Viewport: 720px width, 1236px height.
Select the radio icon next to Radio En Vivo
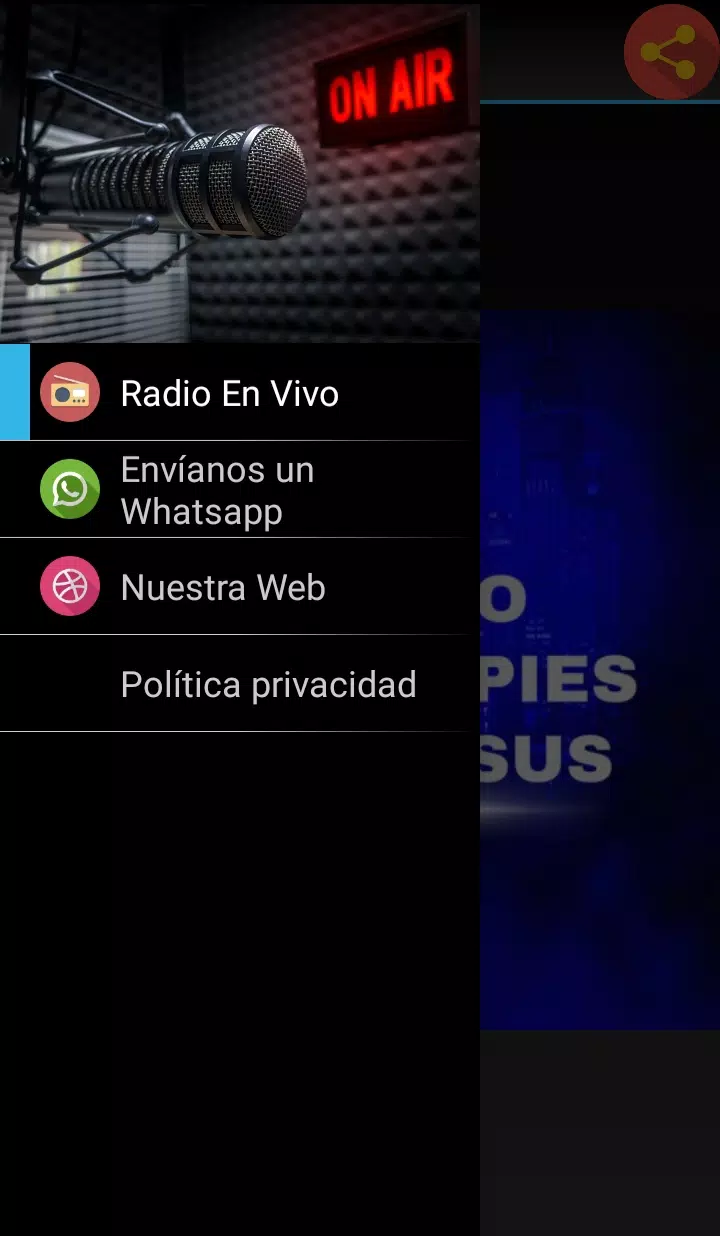pyautogui.click(x=69, y=391)
